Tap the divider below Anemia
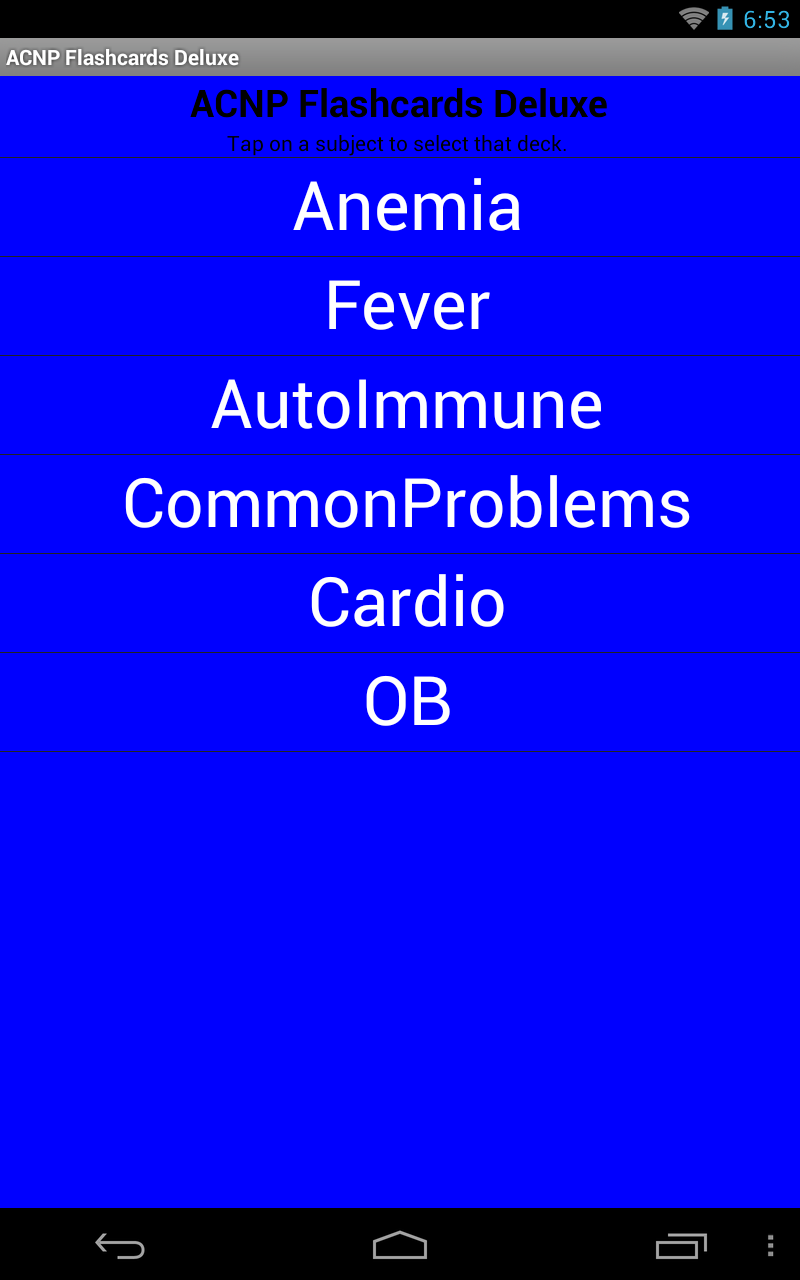Screen dimensions: 800x1280 [x=400, y=256]
